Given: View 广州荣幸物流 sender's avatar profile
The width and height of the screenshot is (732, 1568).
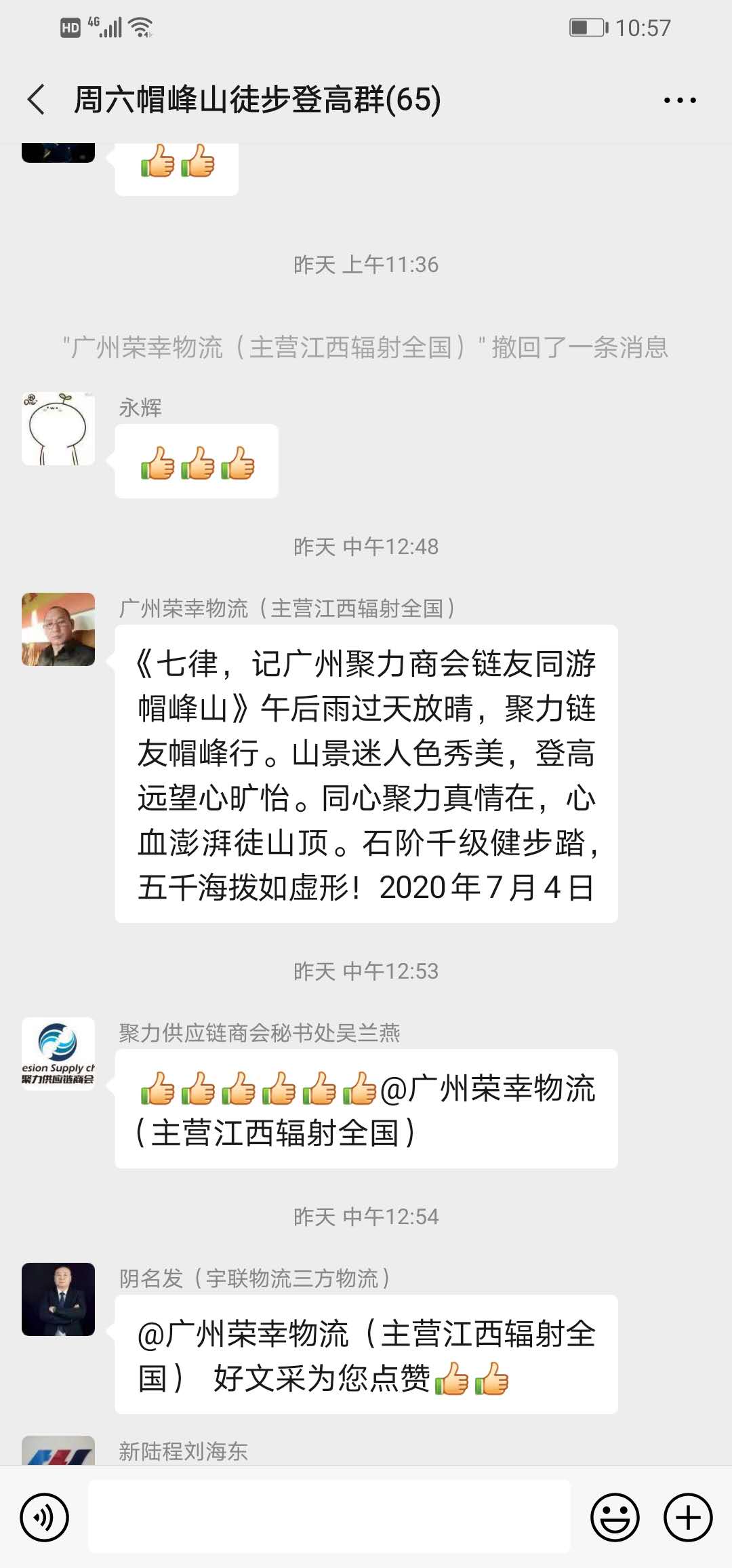Looking at the screenshot, I should 58,629.
